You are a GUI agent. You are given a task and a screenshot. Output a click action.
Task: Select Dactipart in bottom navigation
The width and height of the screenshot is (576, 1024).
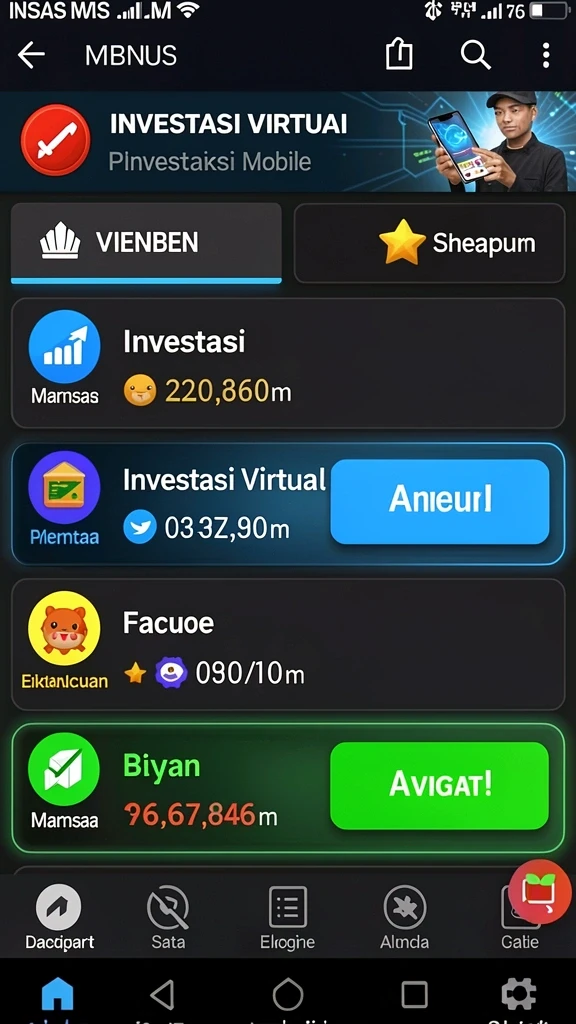point(59,919)
